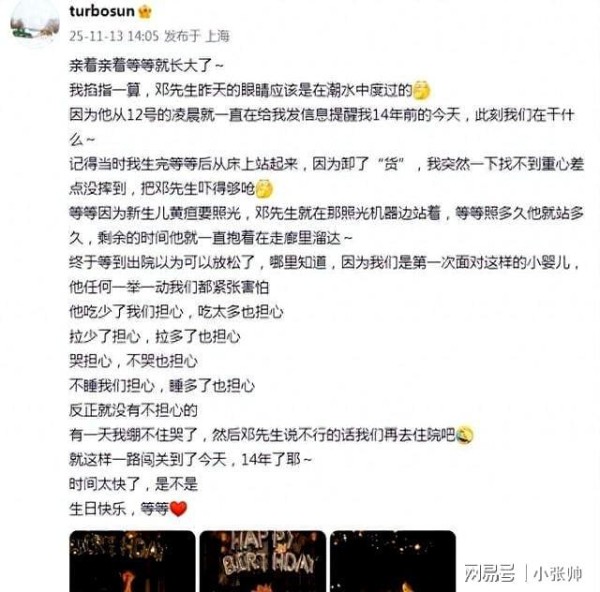The height and width of the screenshot is (592, 600).
Task: Open the first birthday photo thumbnail
Action: [128, 561]
